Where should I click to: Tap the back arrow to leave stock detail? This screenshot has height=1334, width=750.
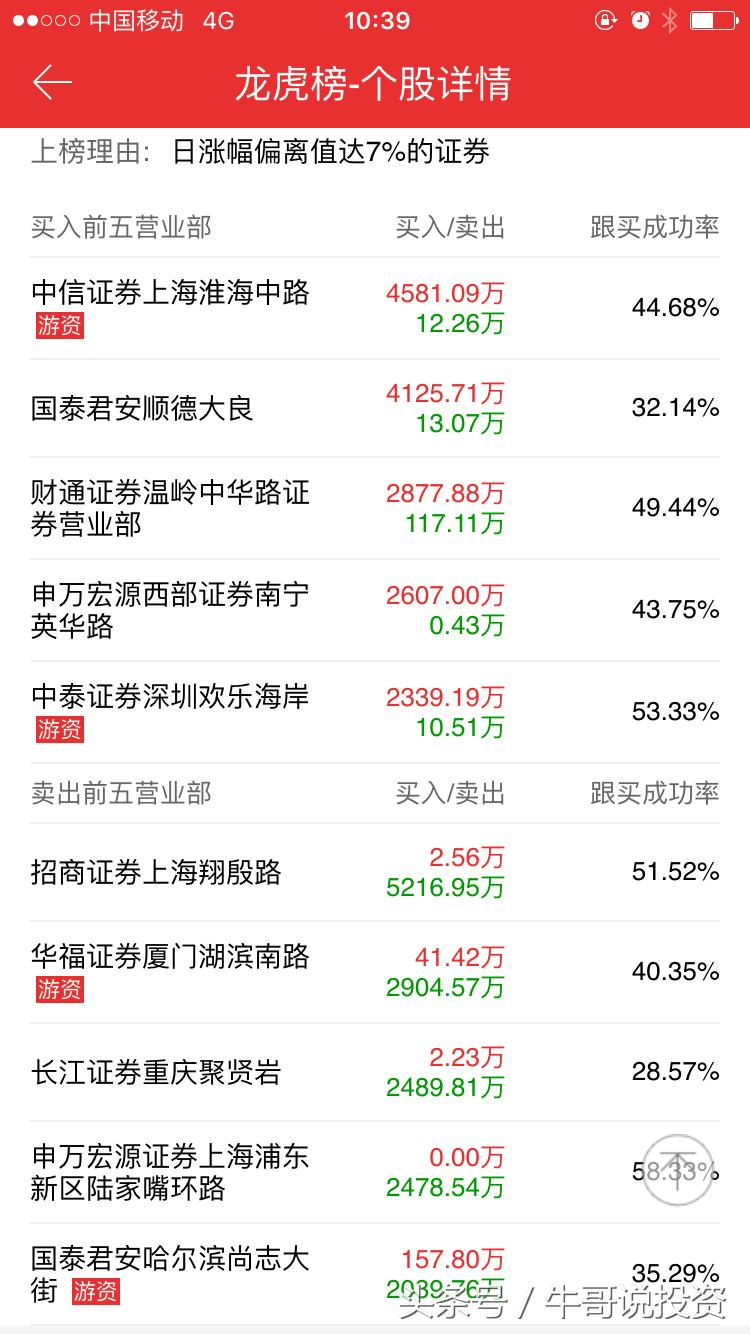55,84
